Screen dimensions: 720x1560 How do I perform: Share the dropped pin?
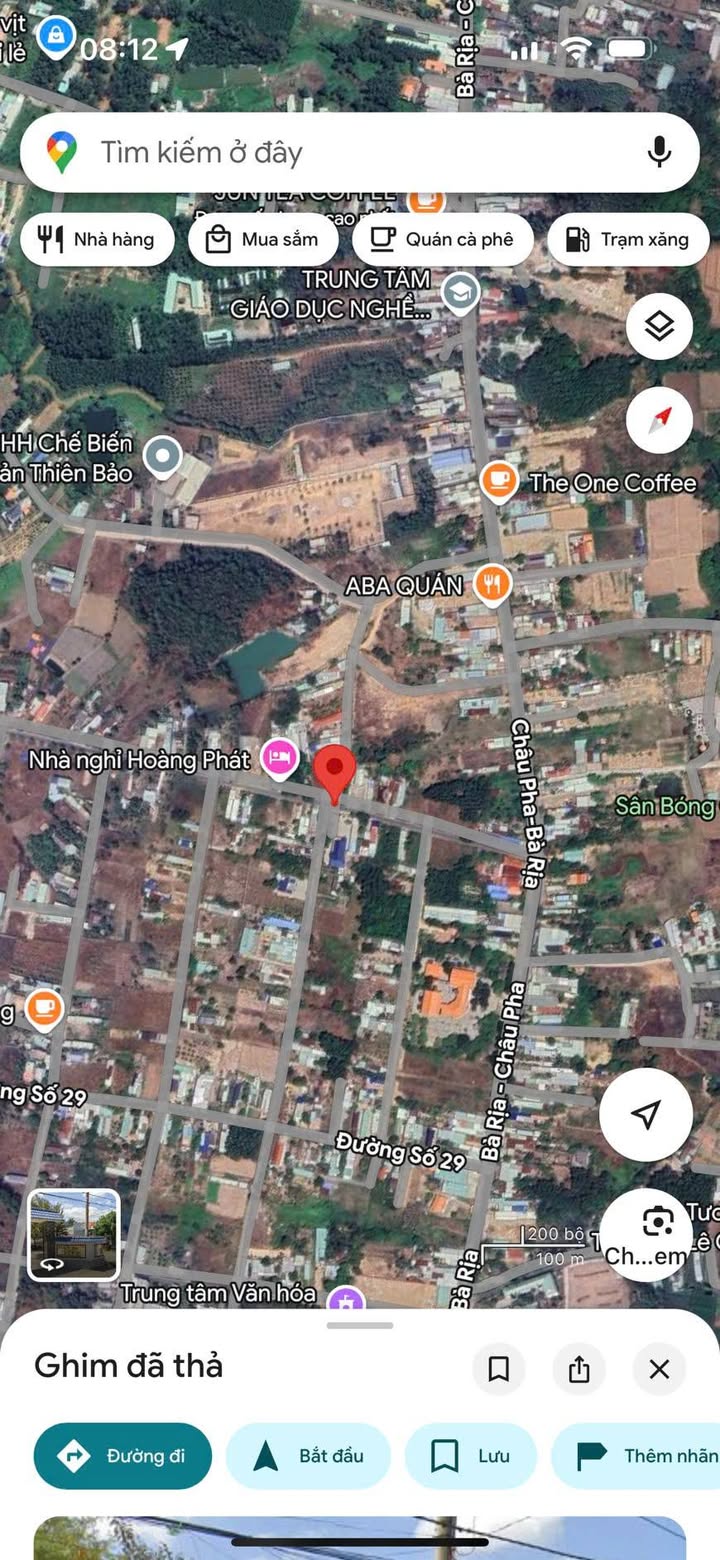(579, 1369)
